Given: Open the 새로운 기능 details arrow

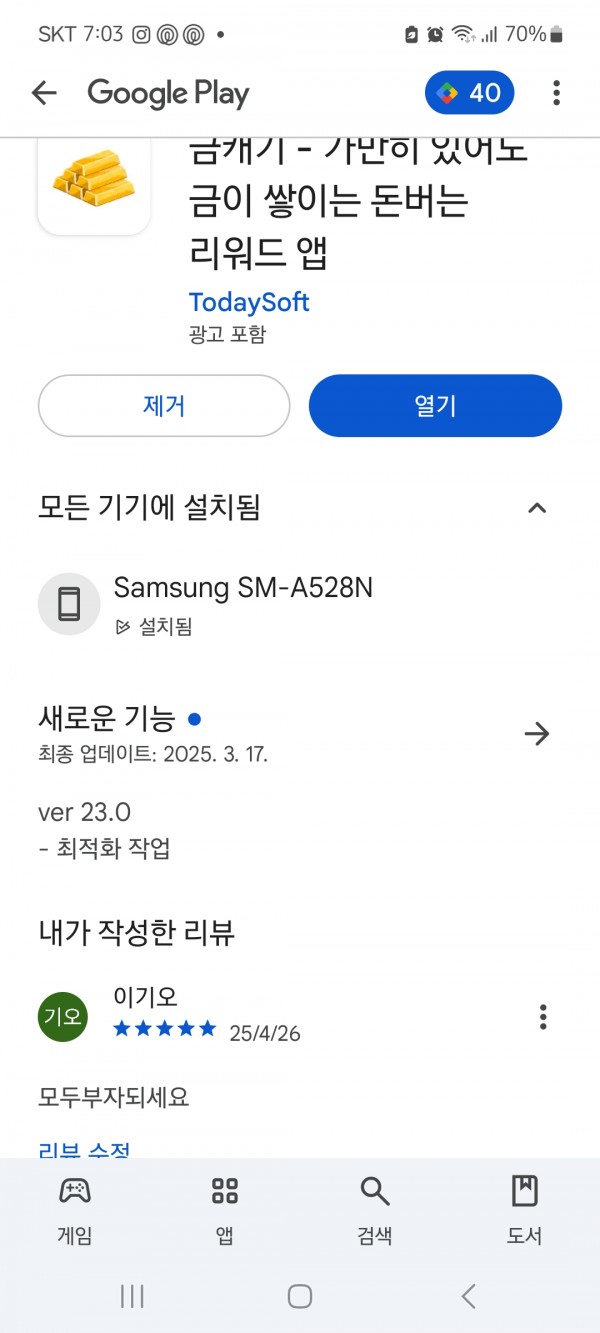Looking at the screenshot, I should coord(537,734).
